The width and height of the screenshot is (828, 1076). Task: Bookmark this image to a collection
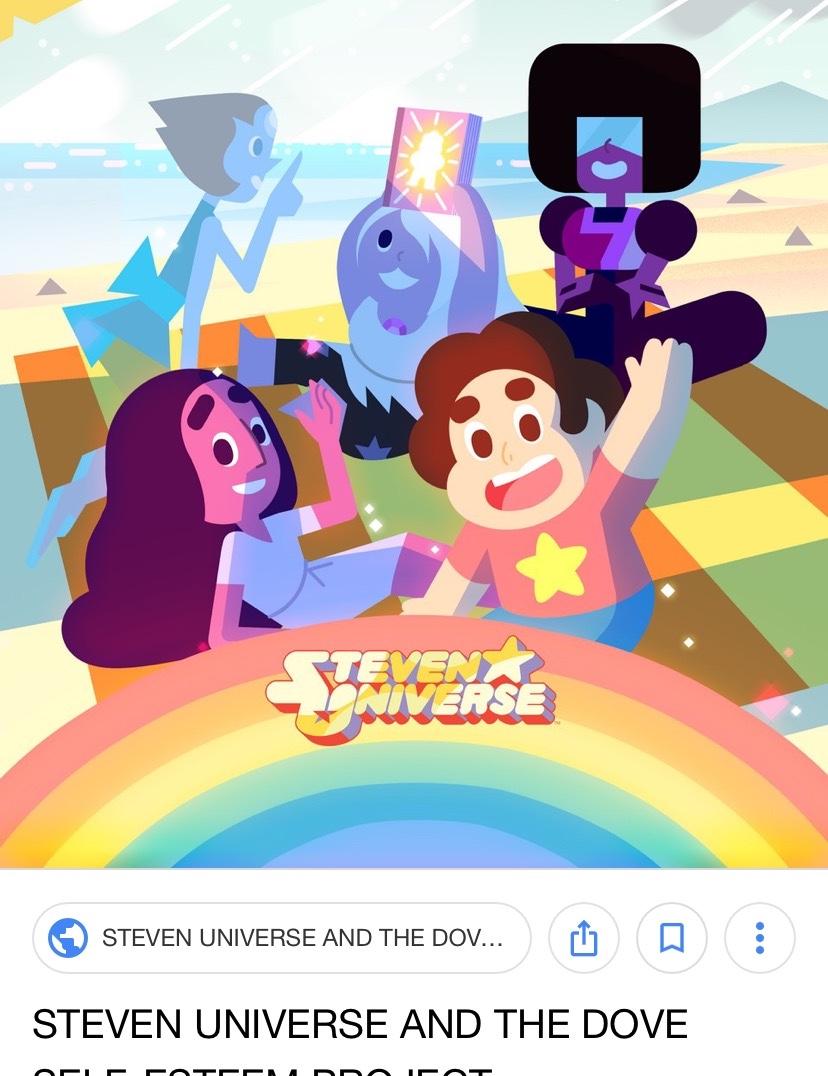tap(671, 938)
